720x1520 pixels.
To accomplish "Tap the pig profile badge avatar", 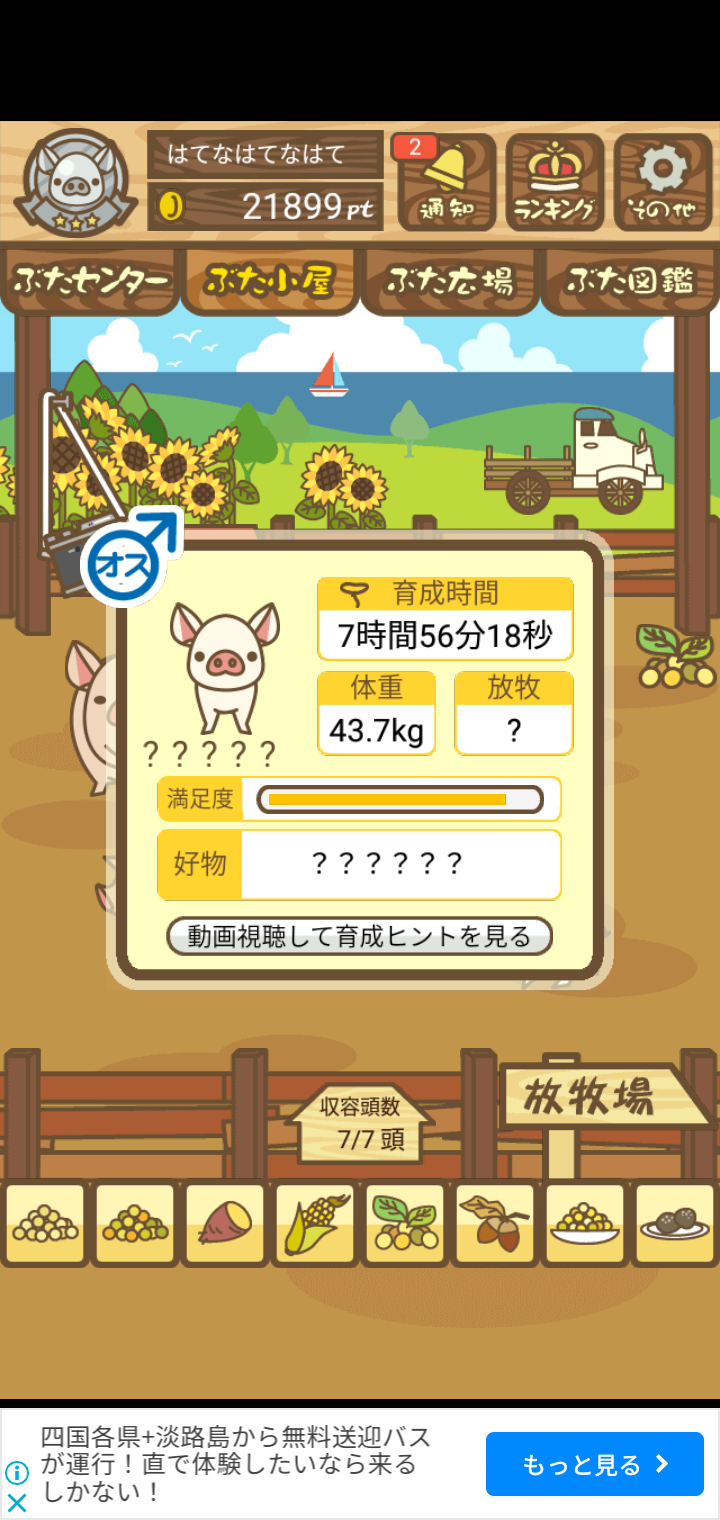I will pos(76,184).
